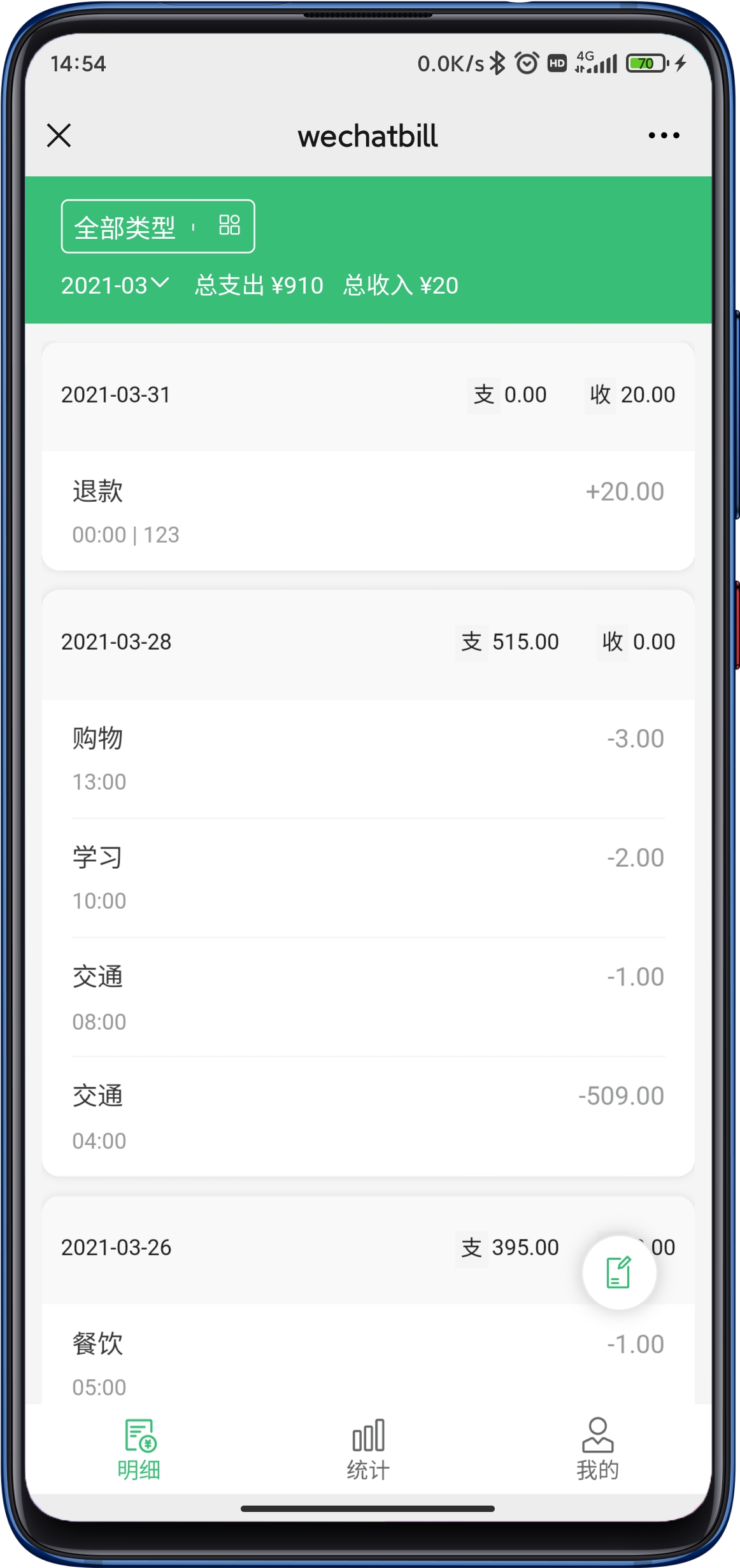Expand the 2021-03 month picker
The image size is (740, 1568).
point(115,285)
